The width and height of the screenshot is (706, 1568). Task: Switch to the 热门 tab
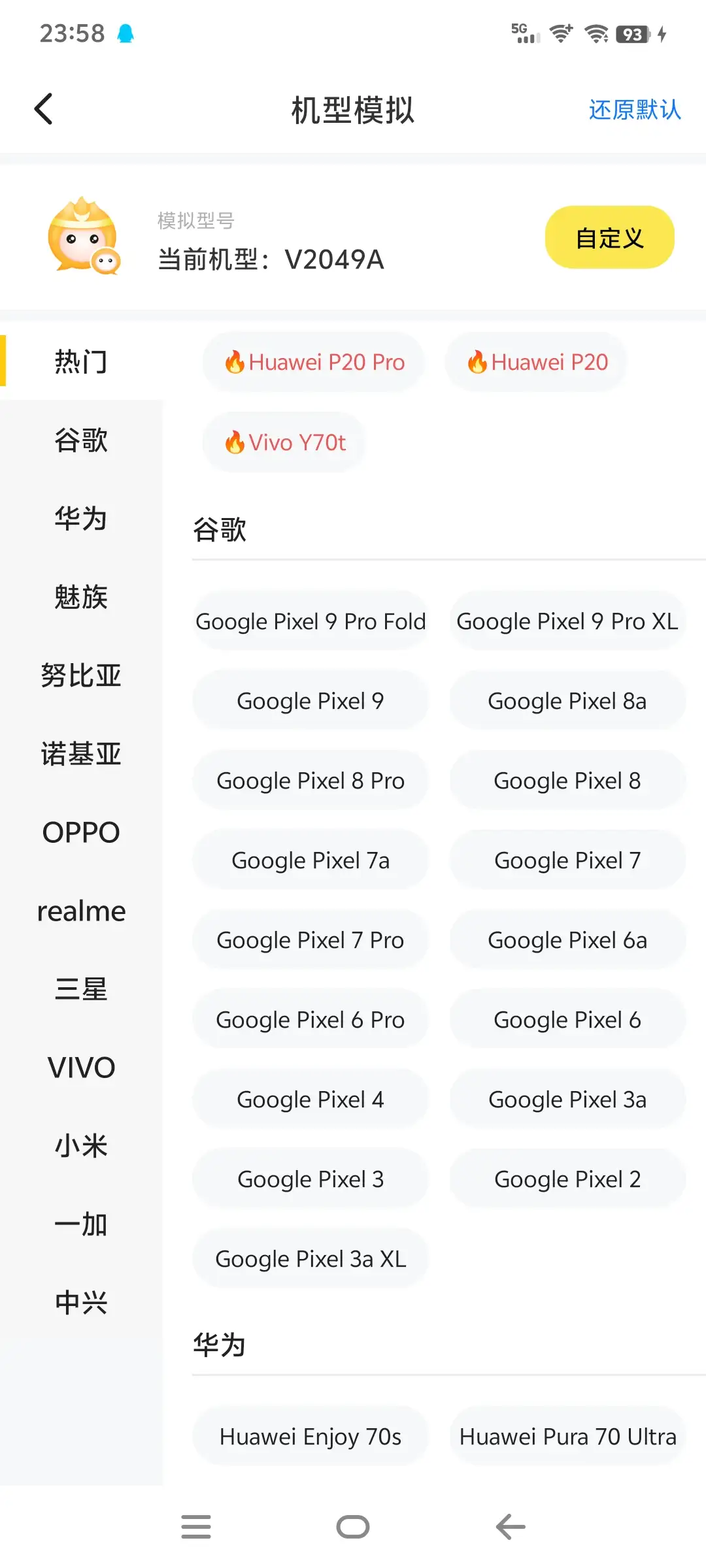(81, 361)
